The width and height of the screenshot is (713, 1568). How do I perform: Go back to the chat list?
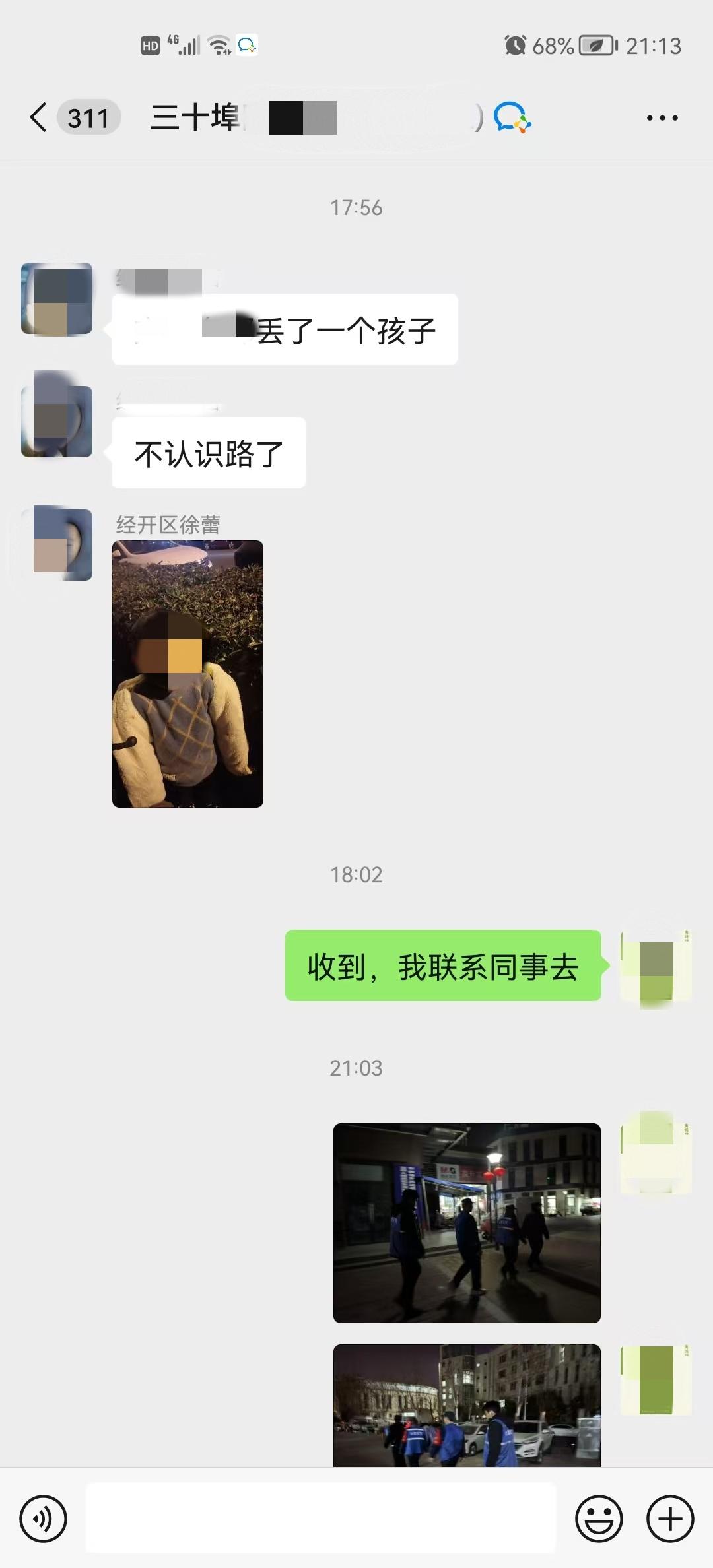click(40, 118)
